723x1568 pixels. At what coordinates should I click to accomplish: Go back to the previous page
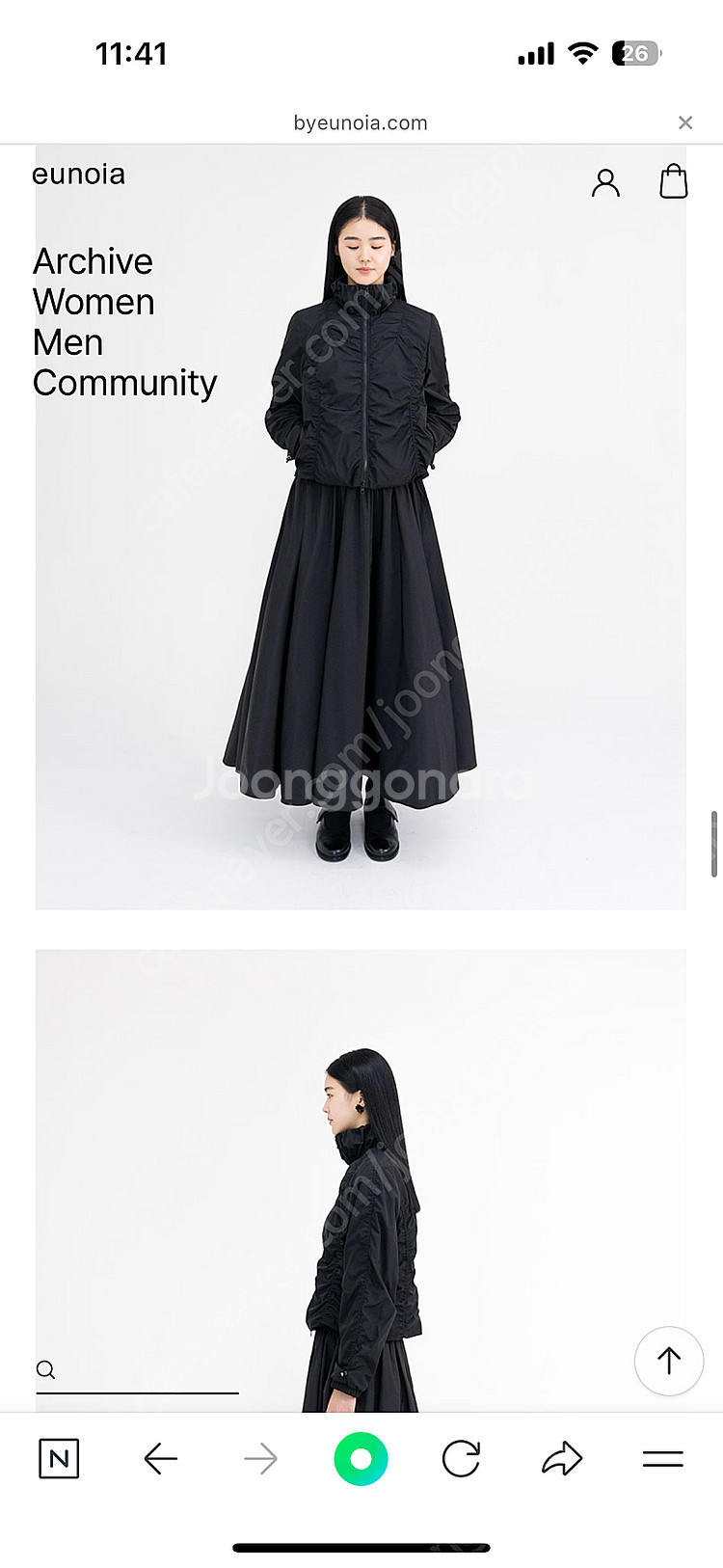pos(160,1459)
